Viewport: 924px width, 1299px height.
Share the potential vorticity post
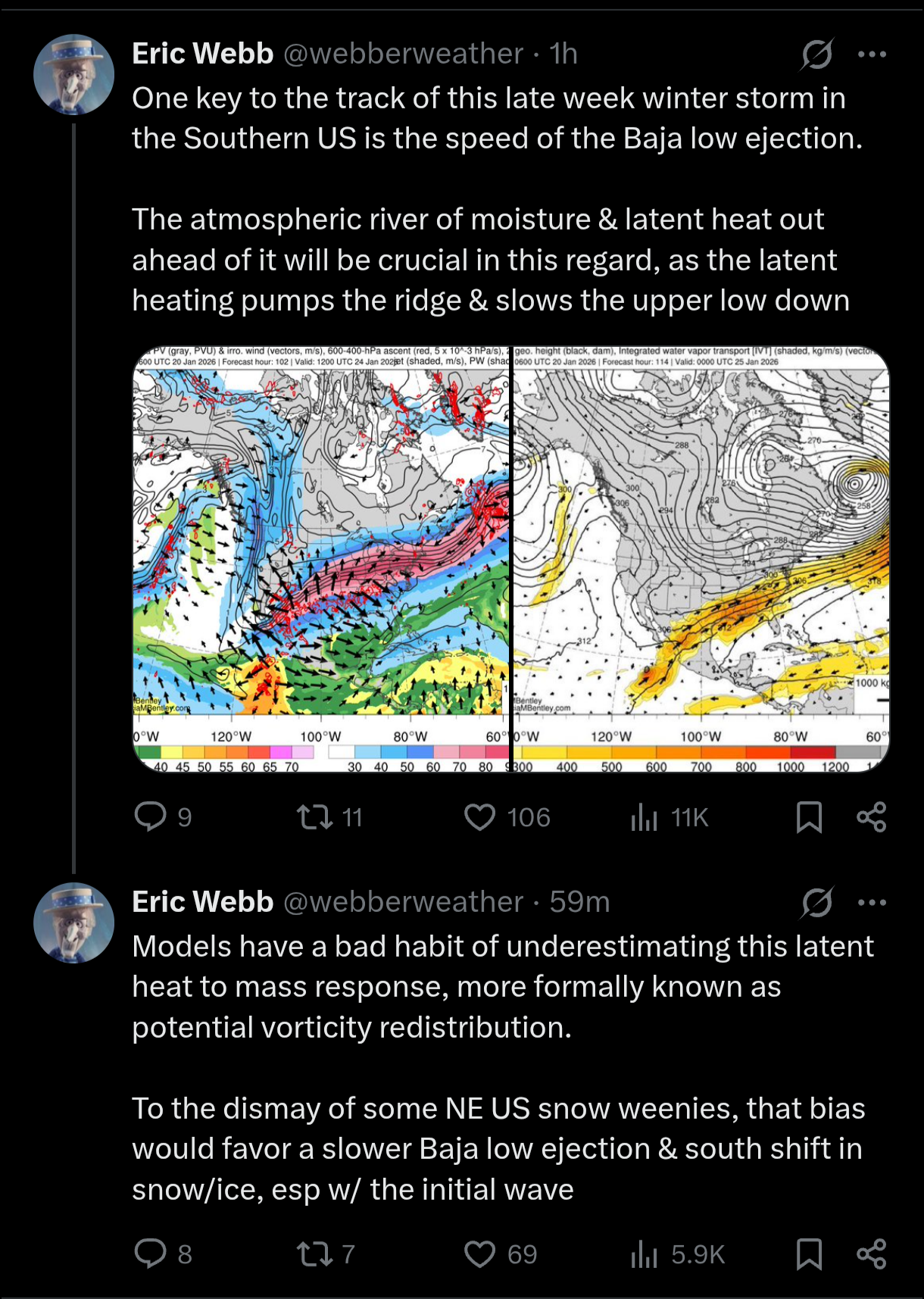(x=871, y=1254)
